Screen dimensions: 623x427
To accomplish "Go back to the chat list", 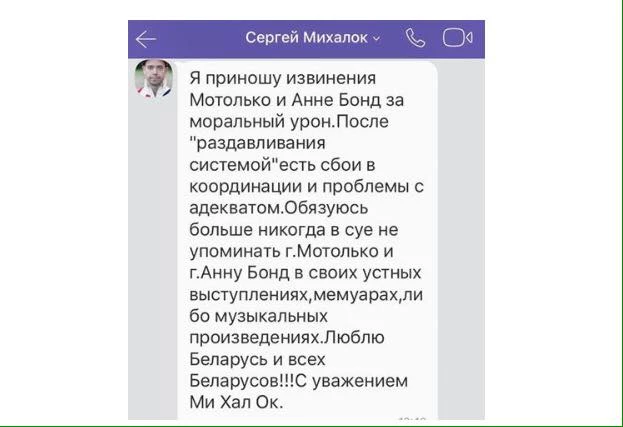I will click(x=147, y=39).
